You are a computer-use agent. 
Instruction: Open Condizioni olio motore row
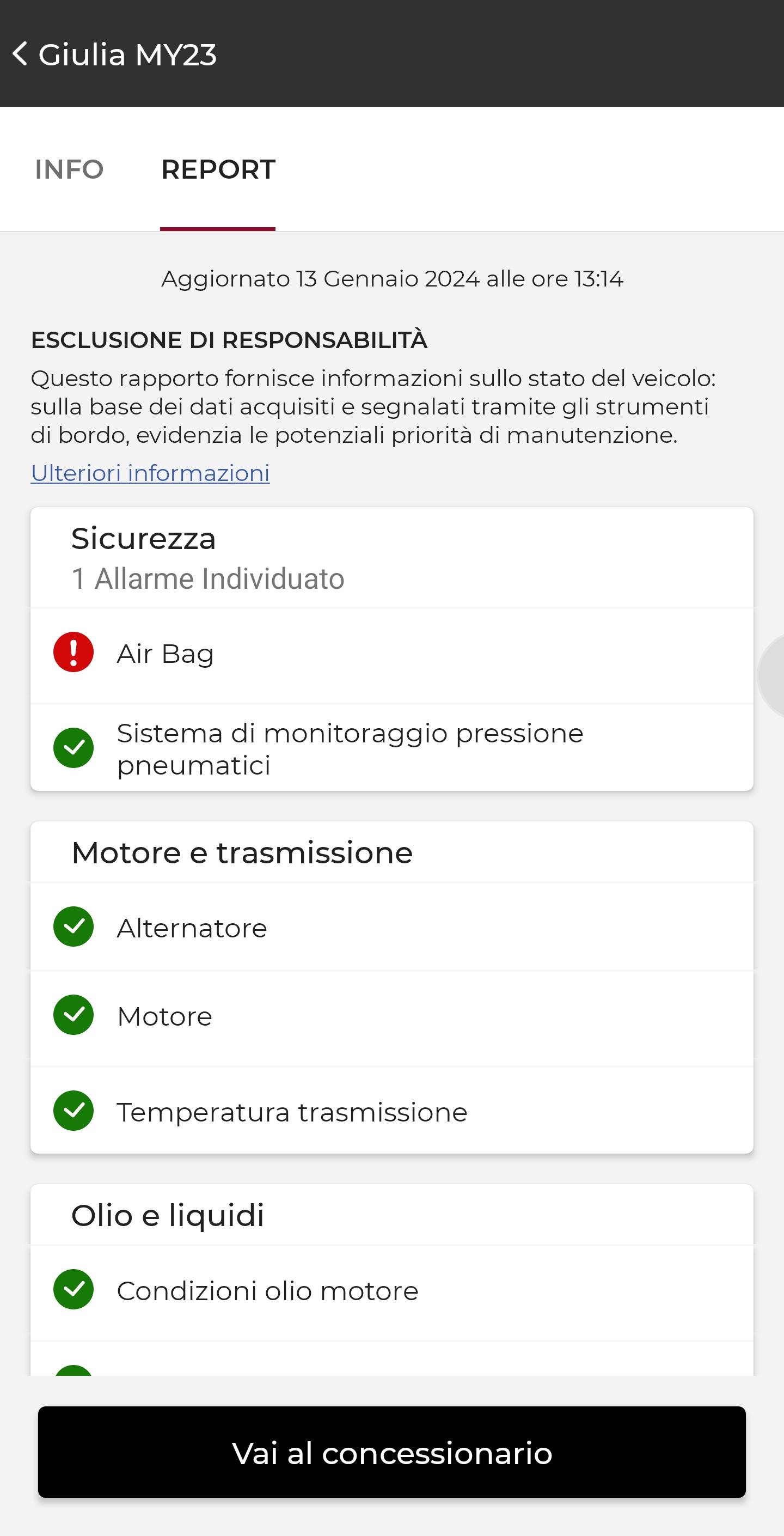[391, 1291]
